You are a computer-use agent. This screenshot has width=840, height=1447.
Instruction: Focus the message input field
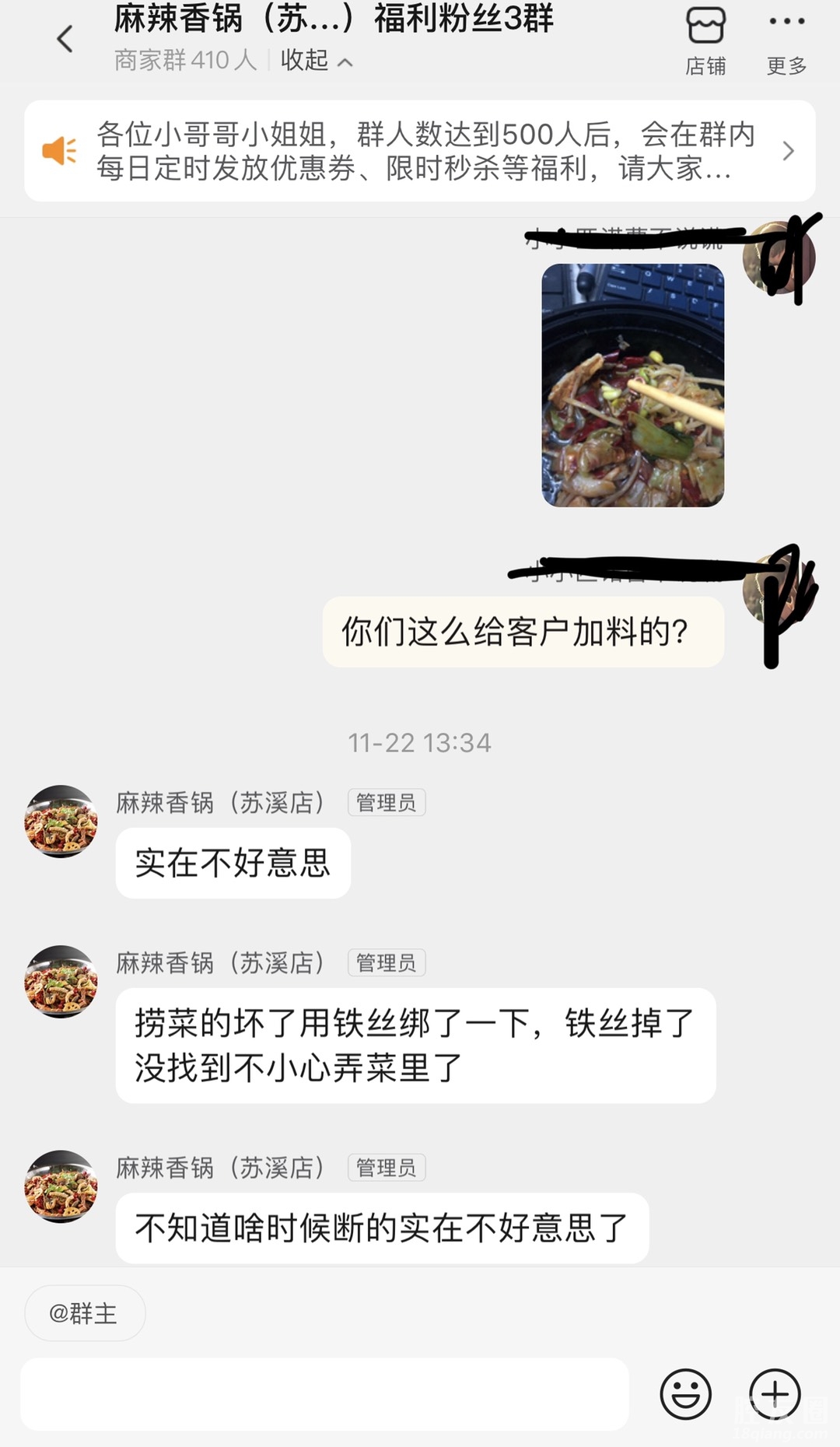point(324,1394)
